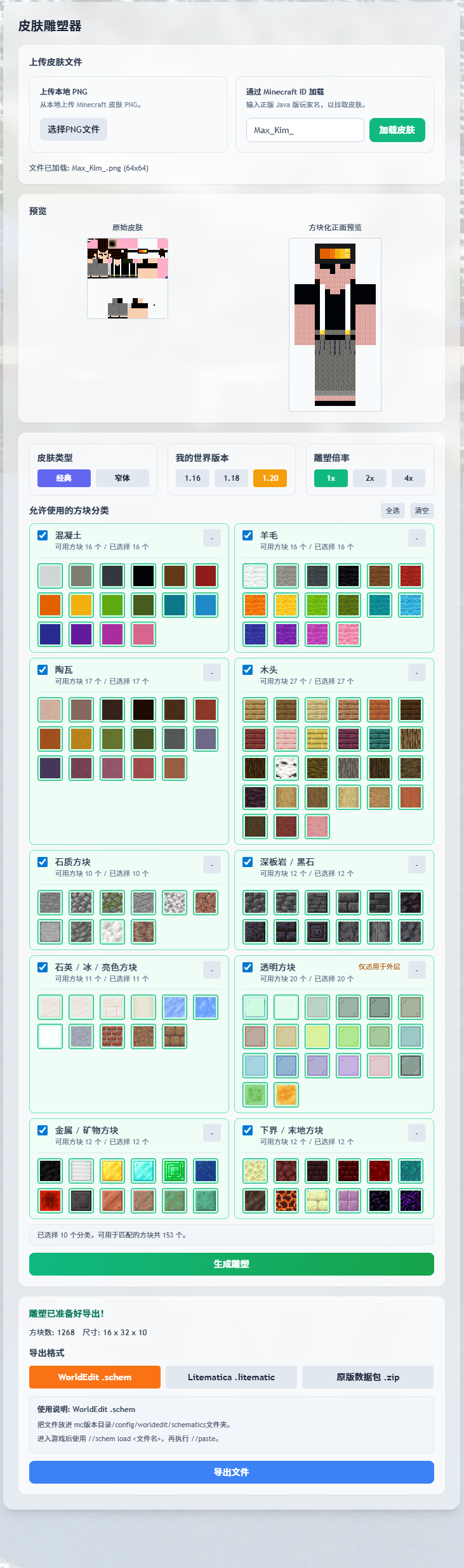Tap the 生成雕塑 button
Image resolution: width=464 pixels, height=1568 pixels.
click(x=232, y=1264)
